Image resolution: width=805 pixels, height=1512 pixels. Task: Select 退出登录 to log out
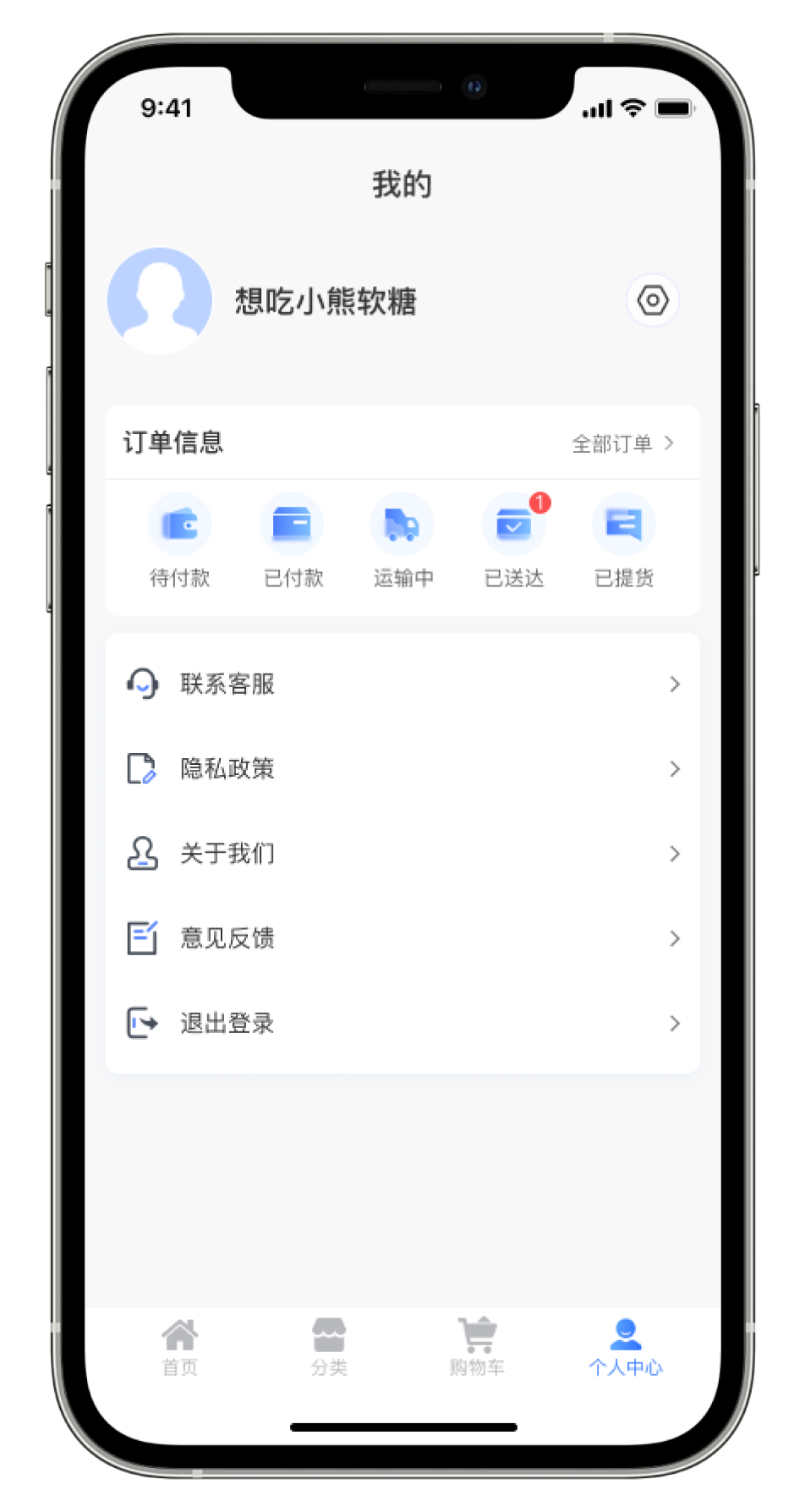click(402, 1023)
